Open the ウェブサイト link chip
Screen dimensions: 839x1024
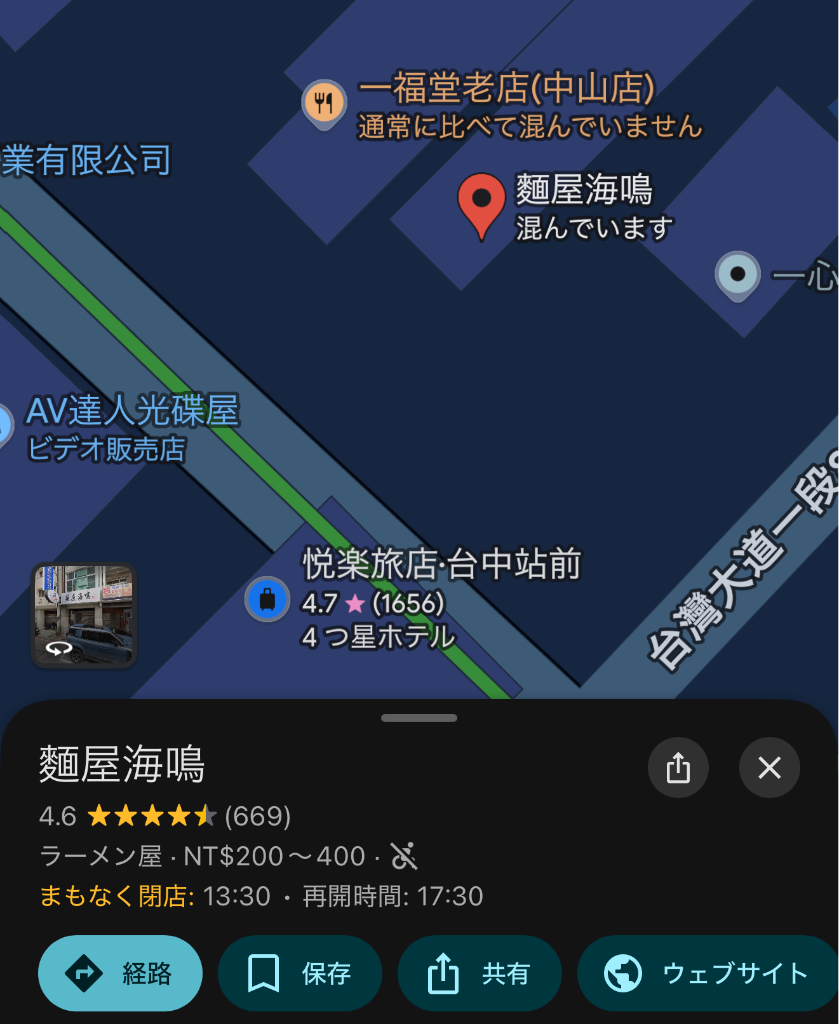tap(708, 973)
